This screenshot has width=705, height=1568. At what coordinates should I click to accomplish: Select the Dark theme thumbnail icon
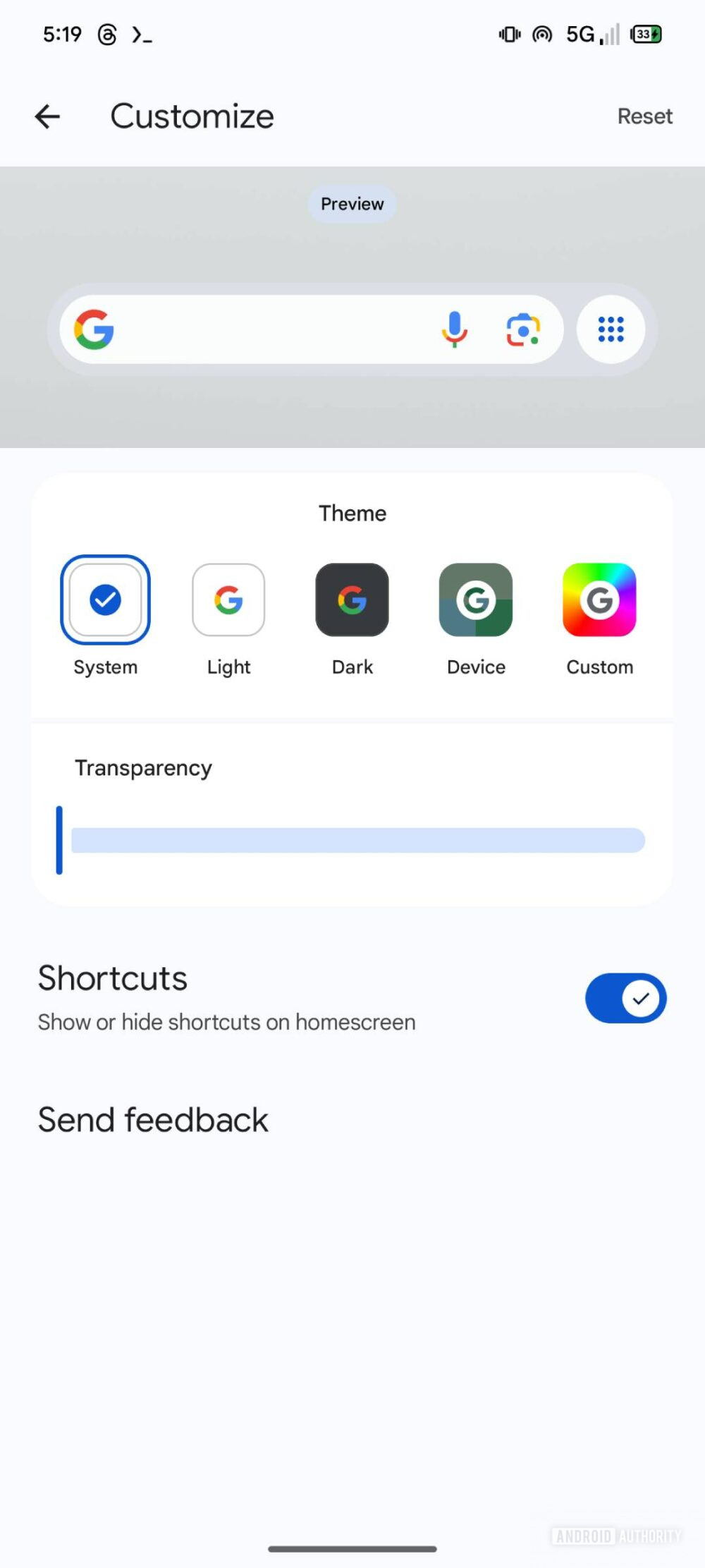point(352,600)
